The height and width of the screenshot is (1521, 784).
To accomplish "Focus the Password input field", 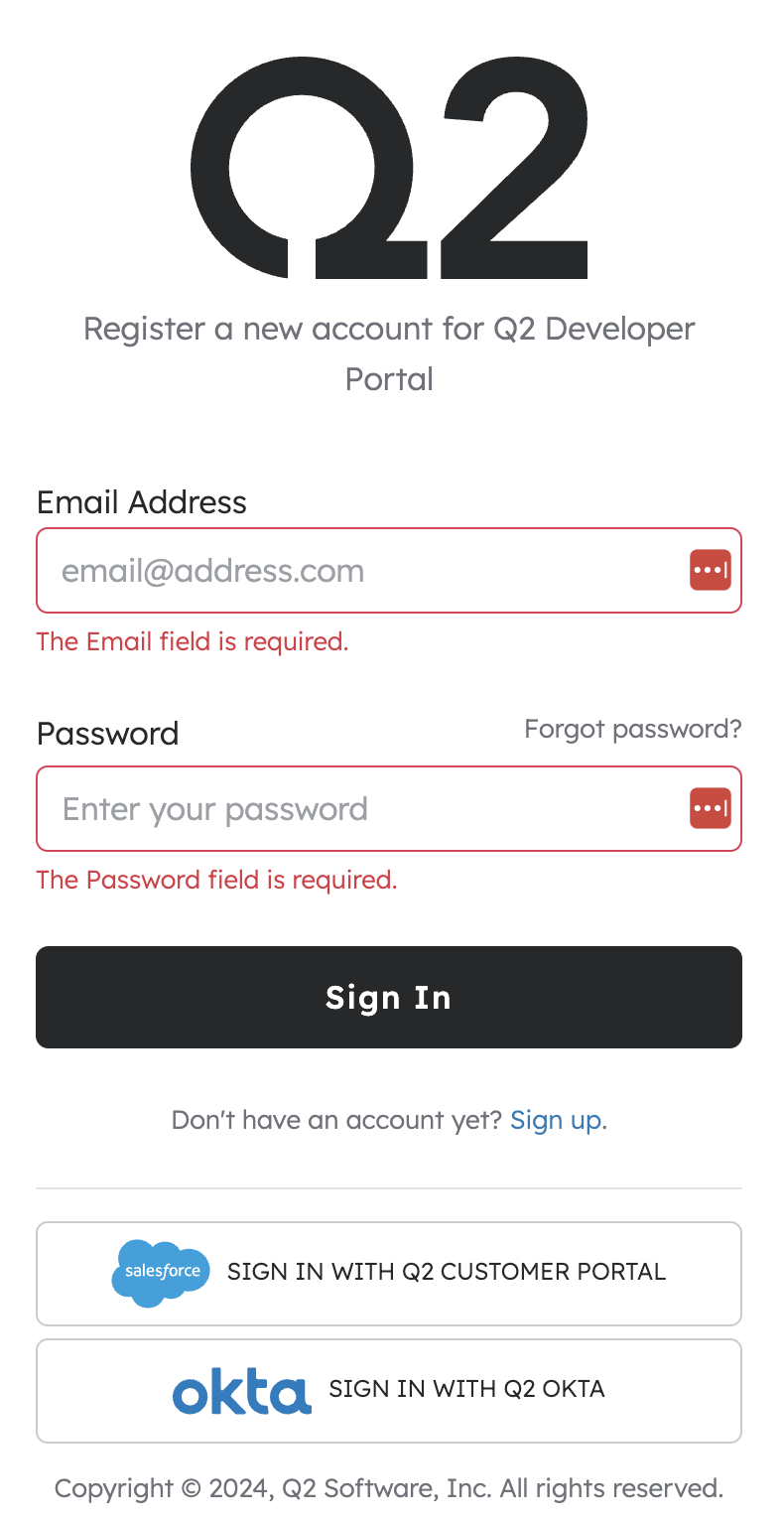I will (x=389, y=808).
